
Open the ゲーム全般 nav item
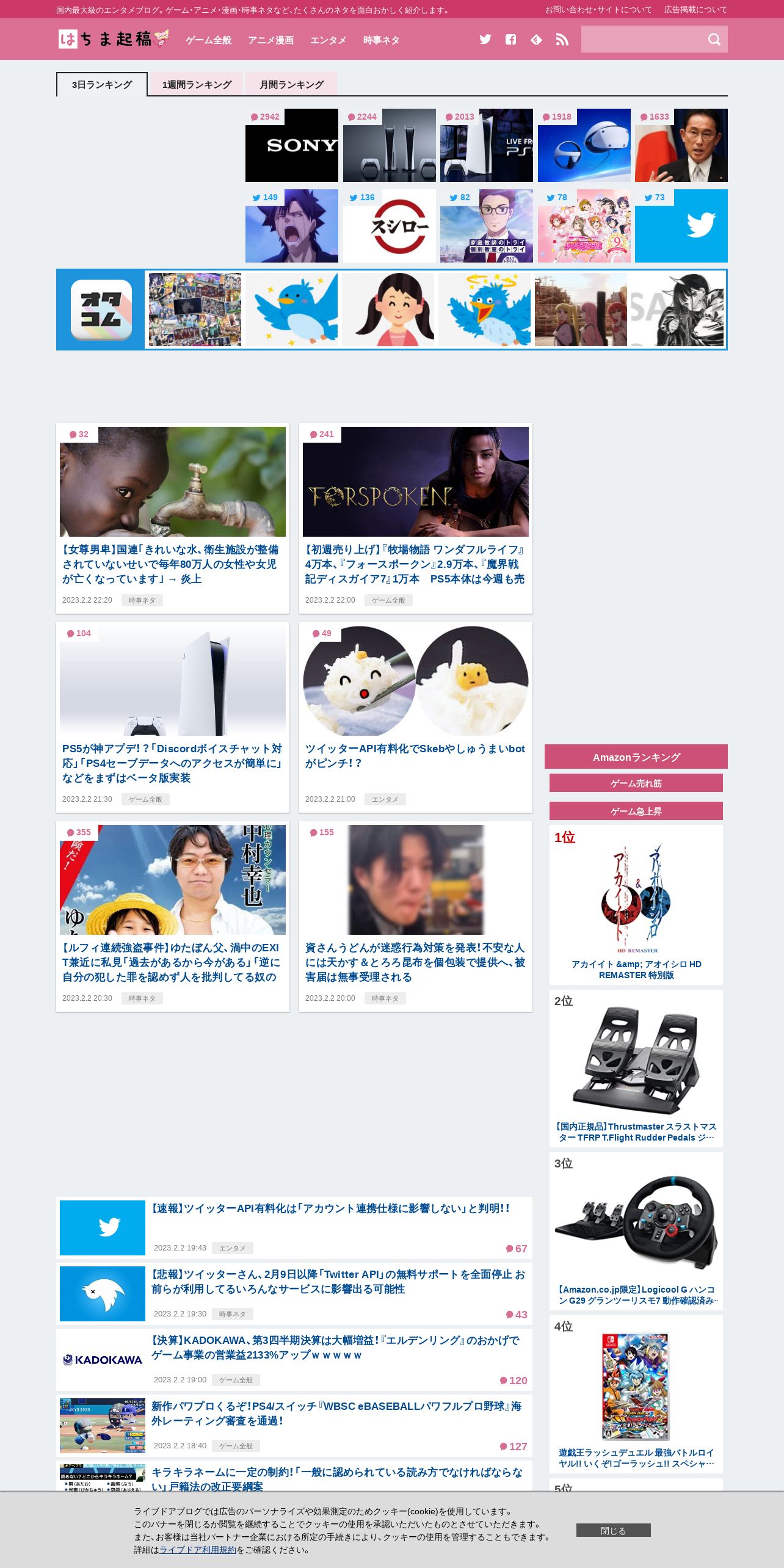tap(208, 40)
